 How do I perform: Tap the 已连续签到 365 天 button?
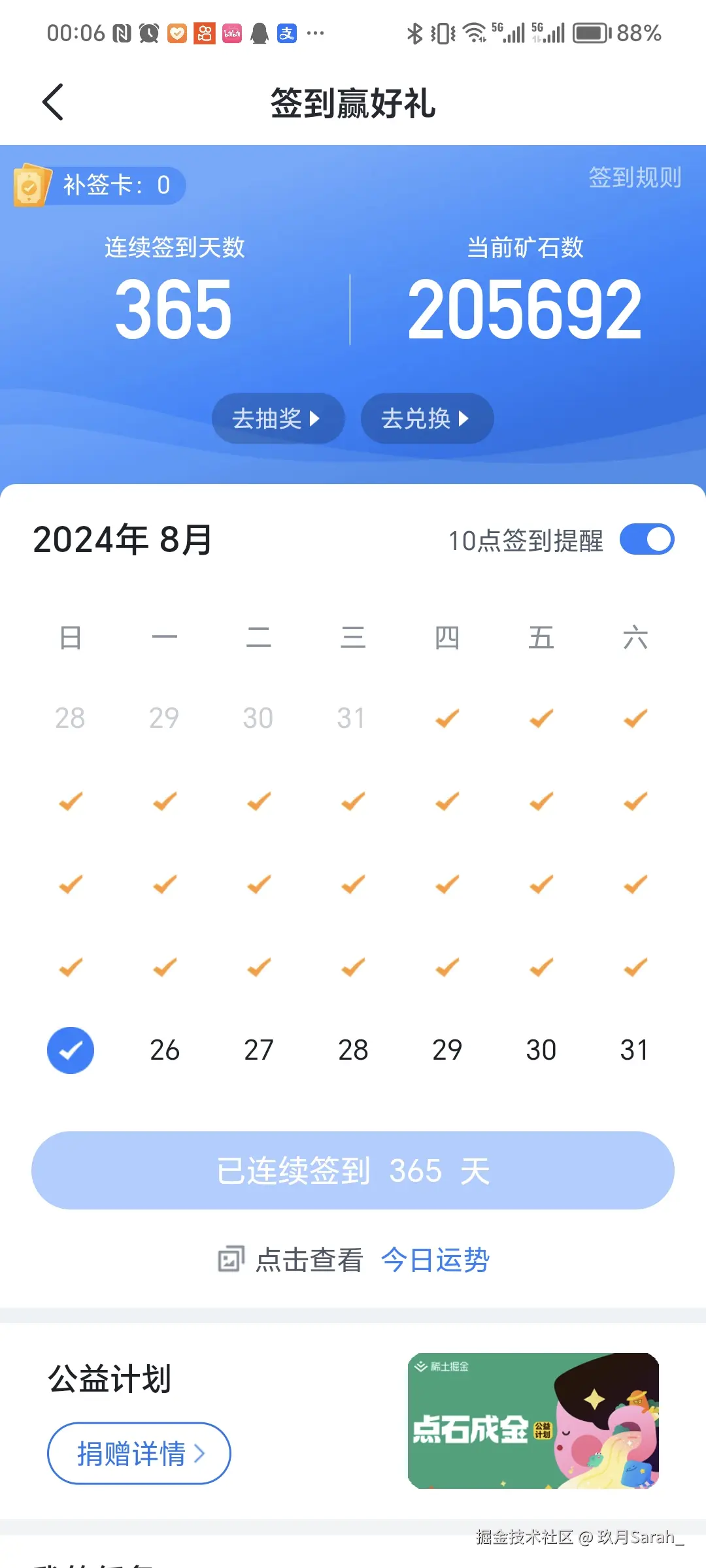353,1169
